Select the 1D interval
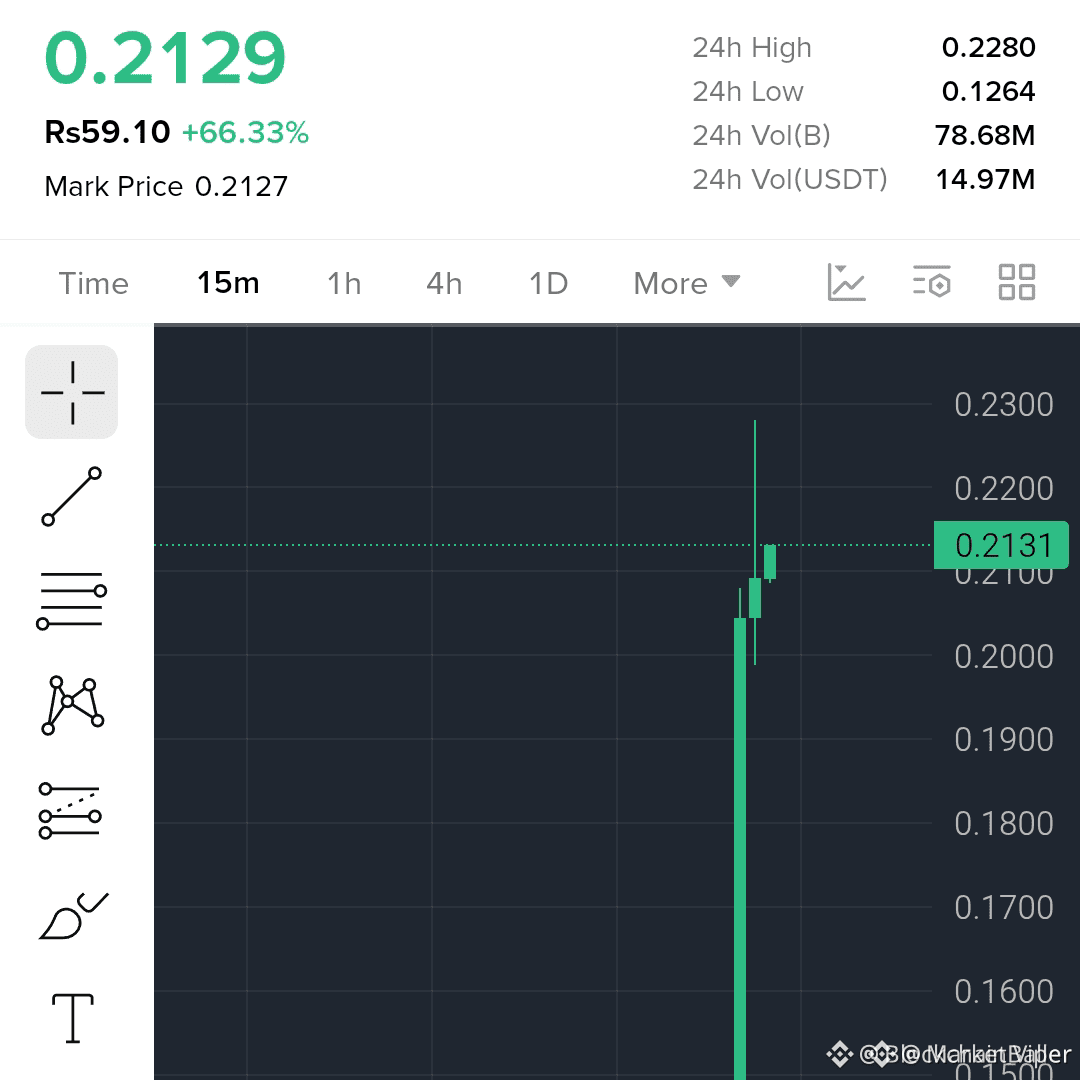The width and height of the screenshot is (1080, 1080). (548, 283)
